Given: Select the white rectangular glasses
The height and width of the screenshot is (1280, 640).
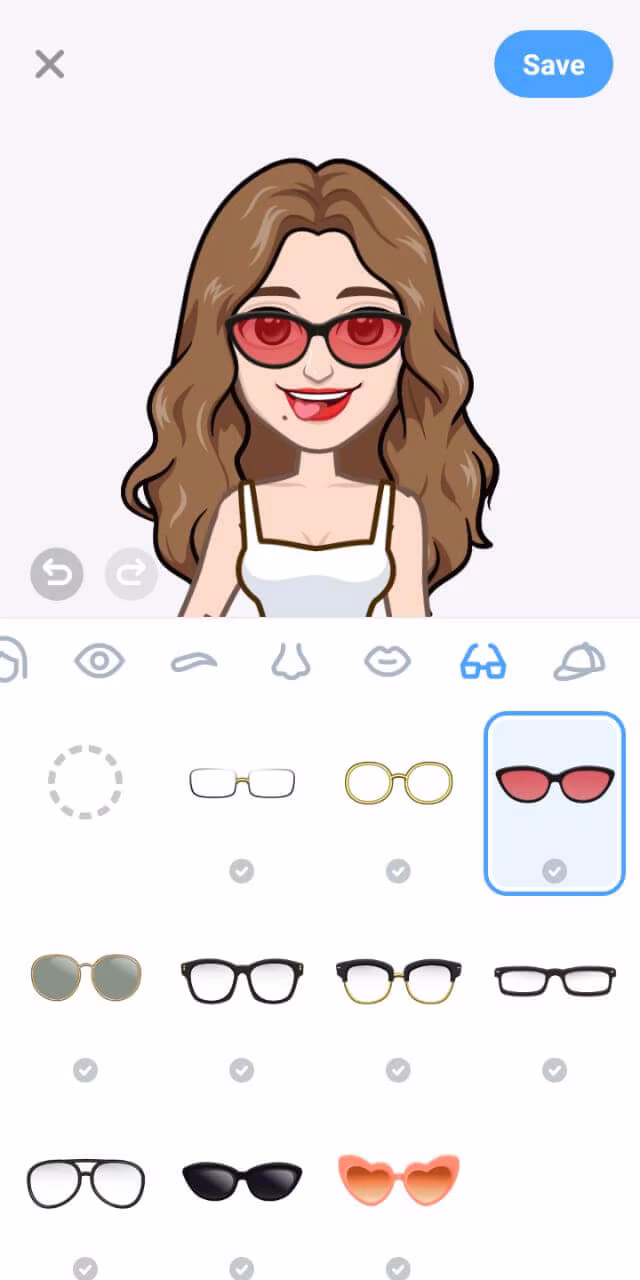Looking at the screenshot, I should 242,782.
